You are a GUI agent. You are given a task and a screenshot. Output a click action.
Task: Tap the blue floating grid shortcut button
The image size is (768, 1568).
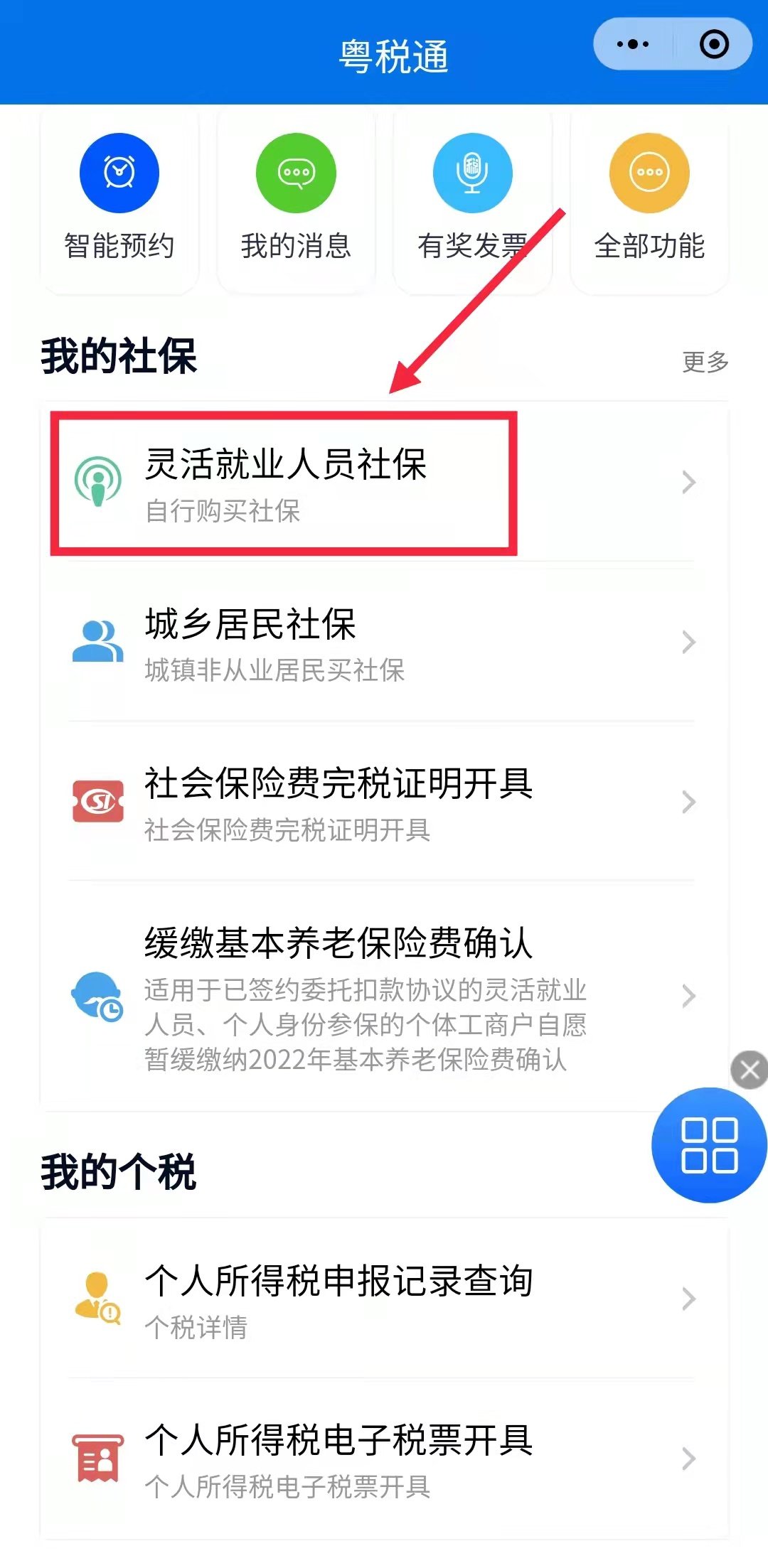pyautogui.click(x=709, y=1144)
